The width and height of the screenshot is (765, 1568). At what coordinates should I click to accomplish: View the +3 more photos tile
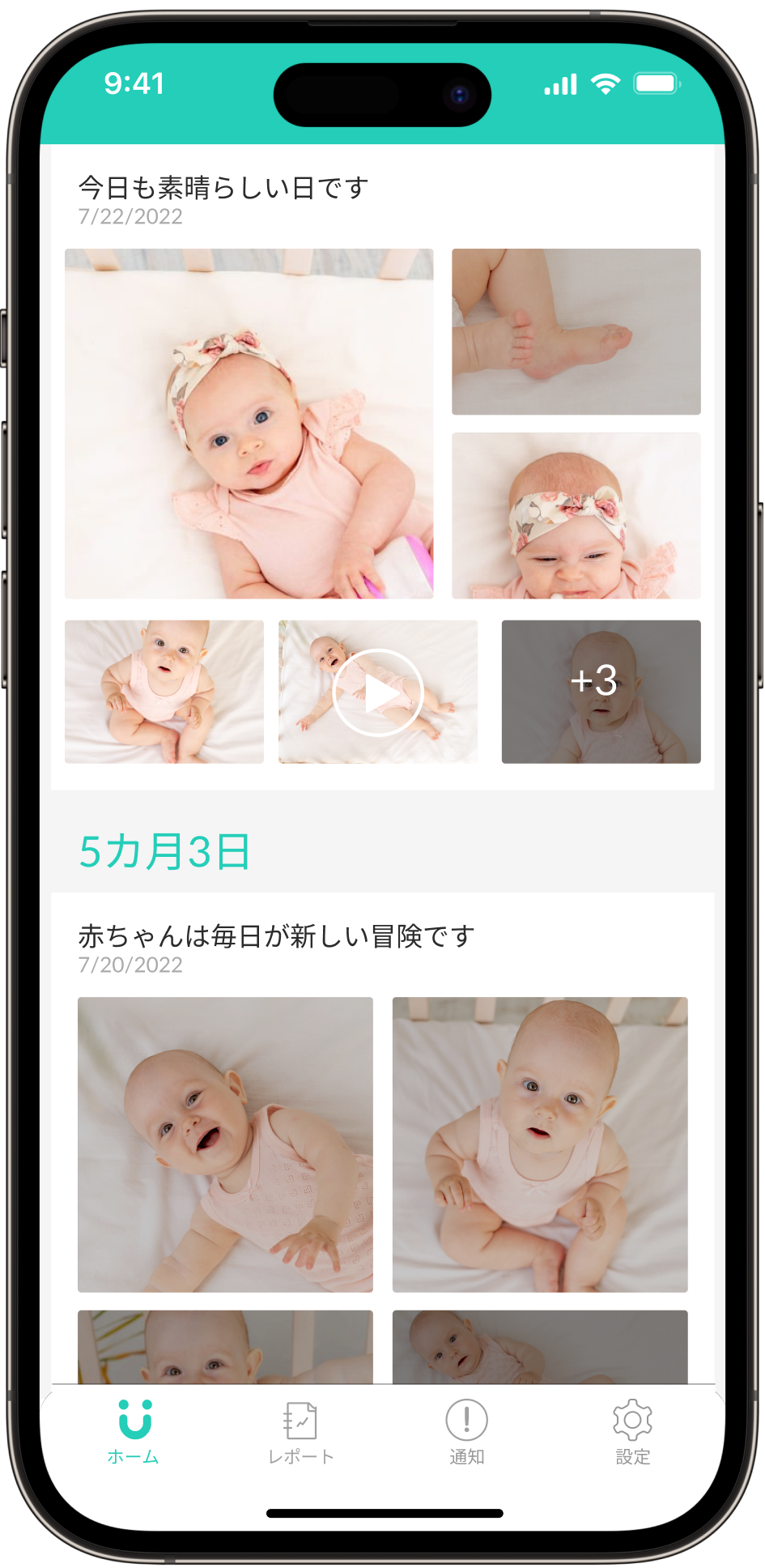[601, 692]
